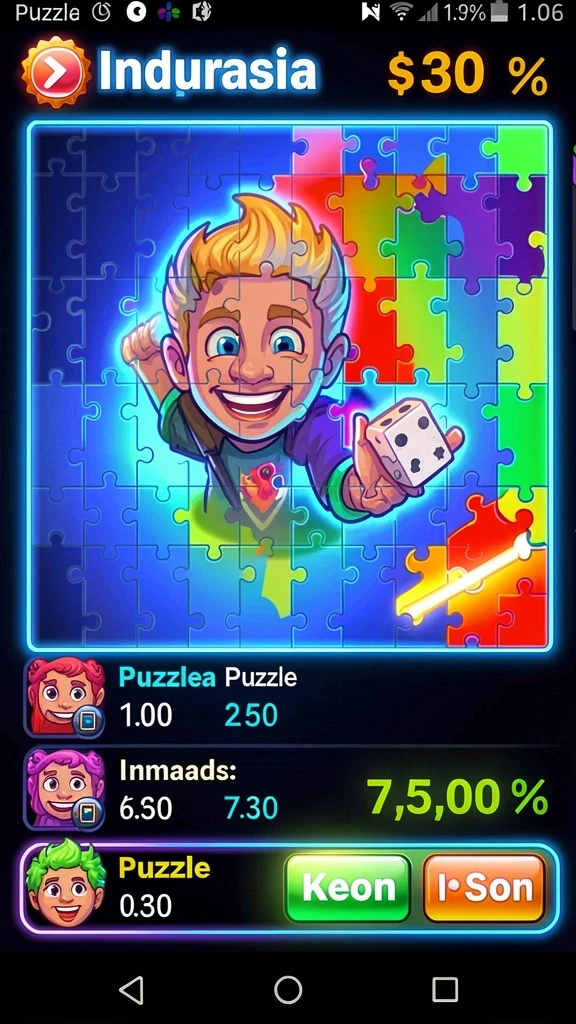
Task: Hit the green Keon button
Action: [348, 888]
